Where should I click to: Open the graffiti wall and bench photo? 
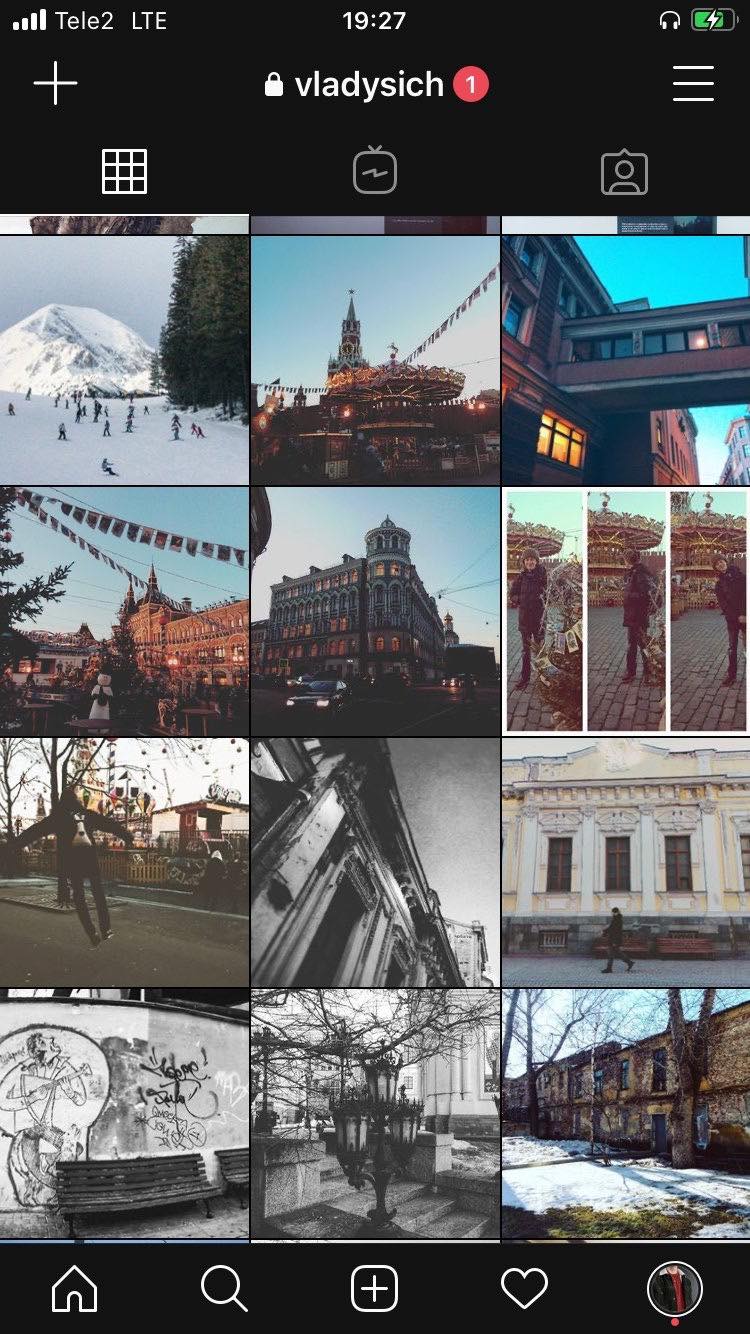[x=124, y=1113]
